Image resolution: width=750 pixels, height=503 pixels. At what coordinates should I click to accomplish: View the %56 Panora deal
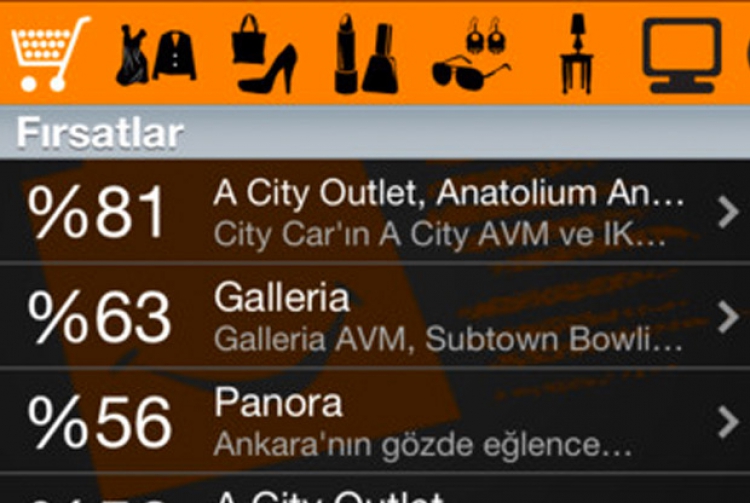375,422
